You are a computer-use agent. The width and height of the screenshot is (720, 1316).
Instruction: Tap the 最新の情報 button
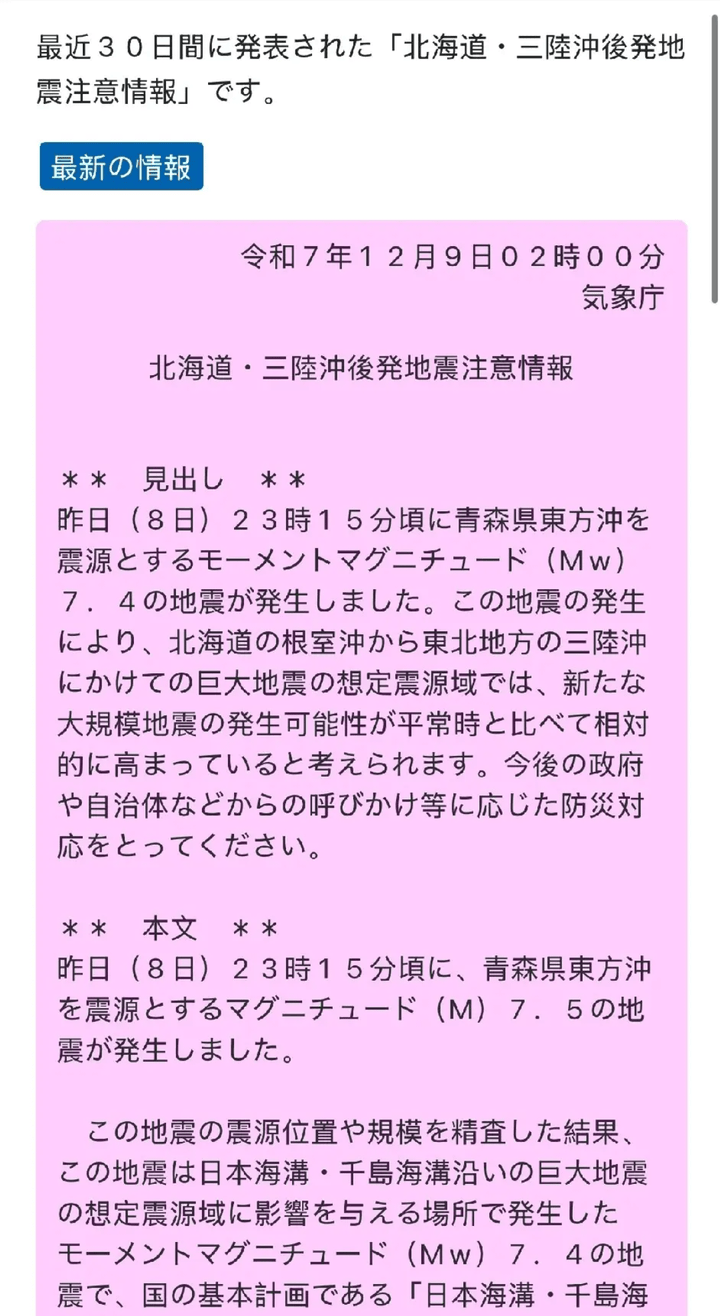[121, 167]
